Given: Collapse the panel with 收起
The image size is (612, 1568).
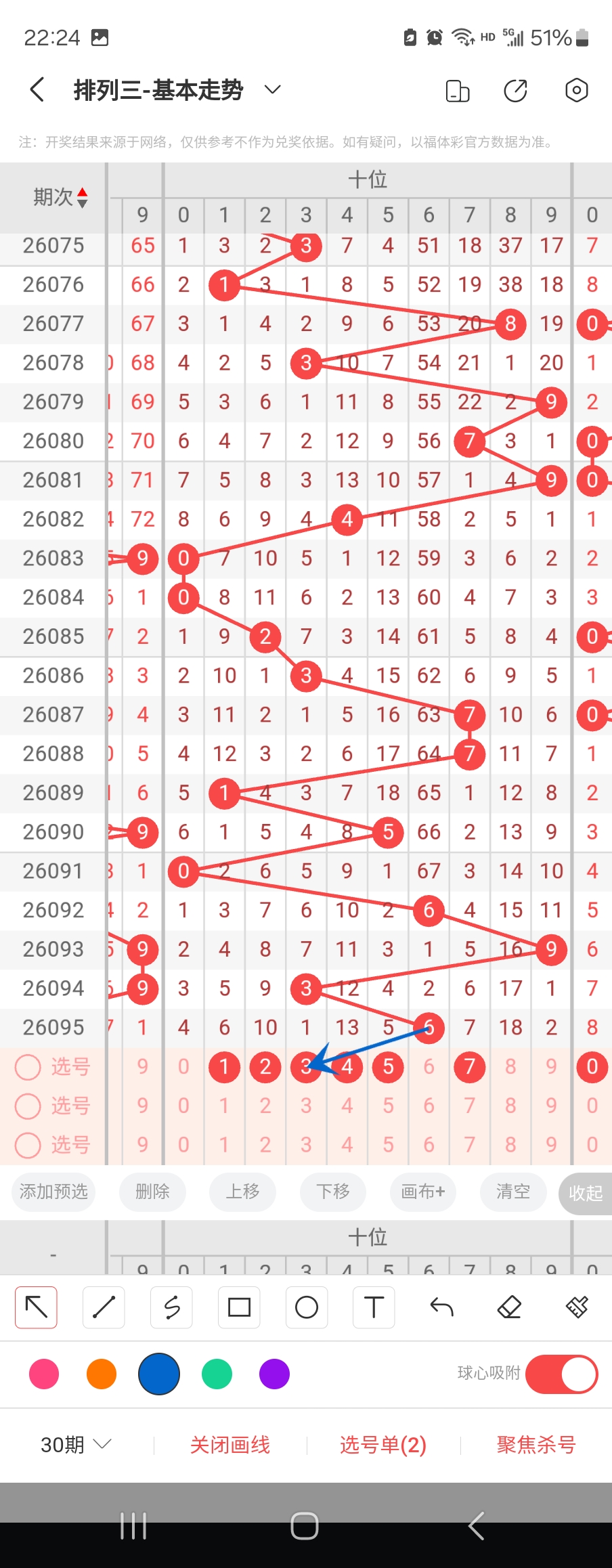Looking at the screenshot, I should (586, 1193).
